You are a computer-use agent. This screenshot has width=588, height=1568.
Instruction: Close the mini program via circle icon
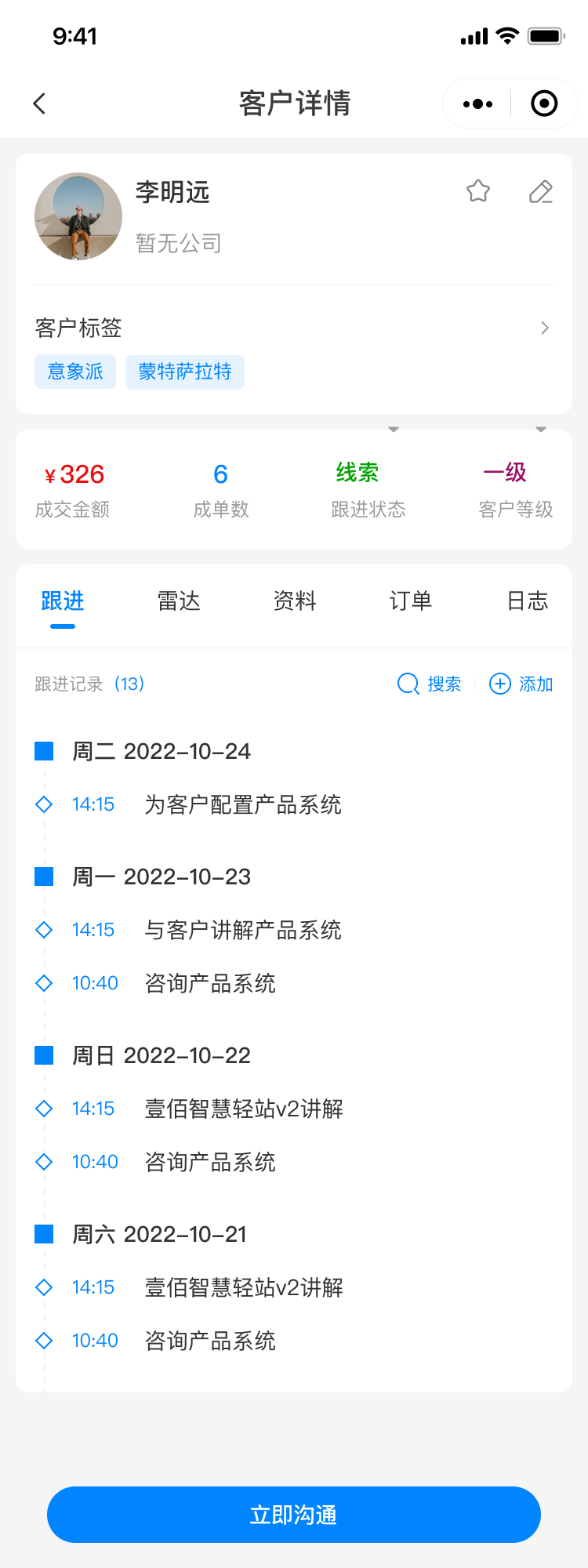[x=544, y=103]
